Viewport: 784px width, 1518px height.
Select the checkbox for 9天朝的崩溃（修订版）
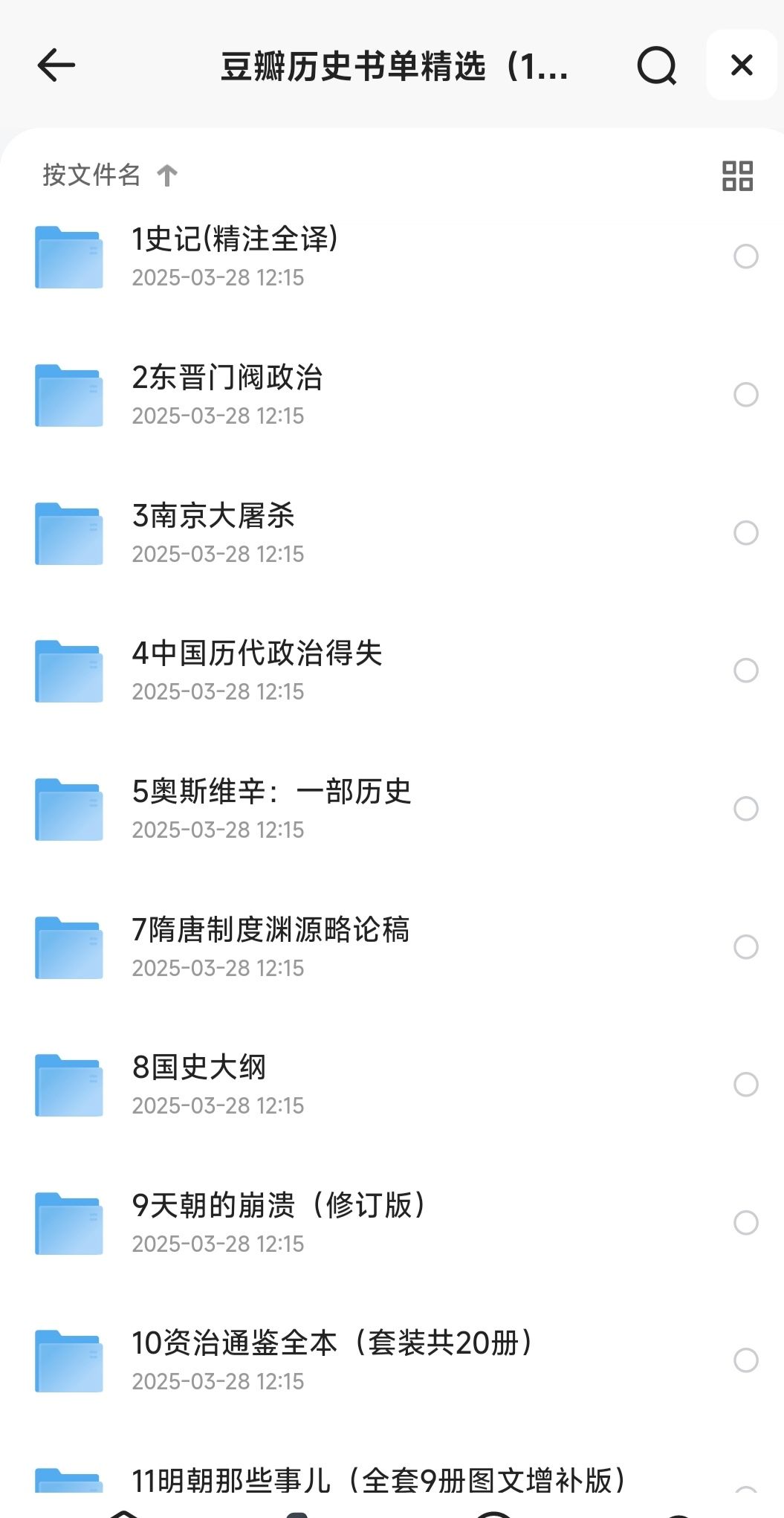coord(745,1223)
